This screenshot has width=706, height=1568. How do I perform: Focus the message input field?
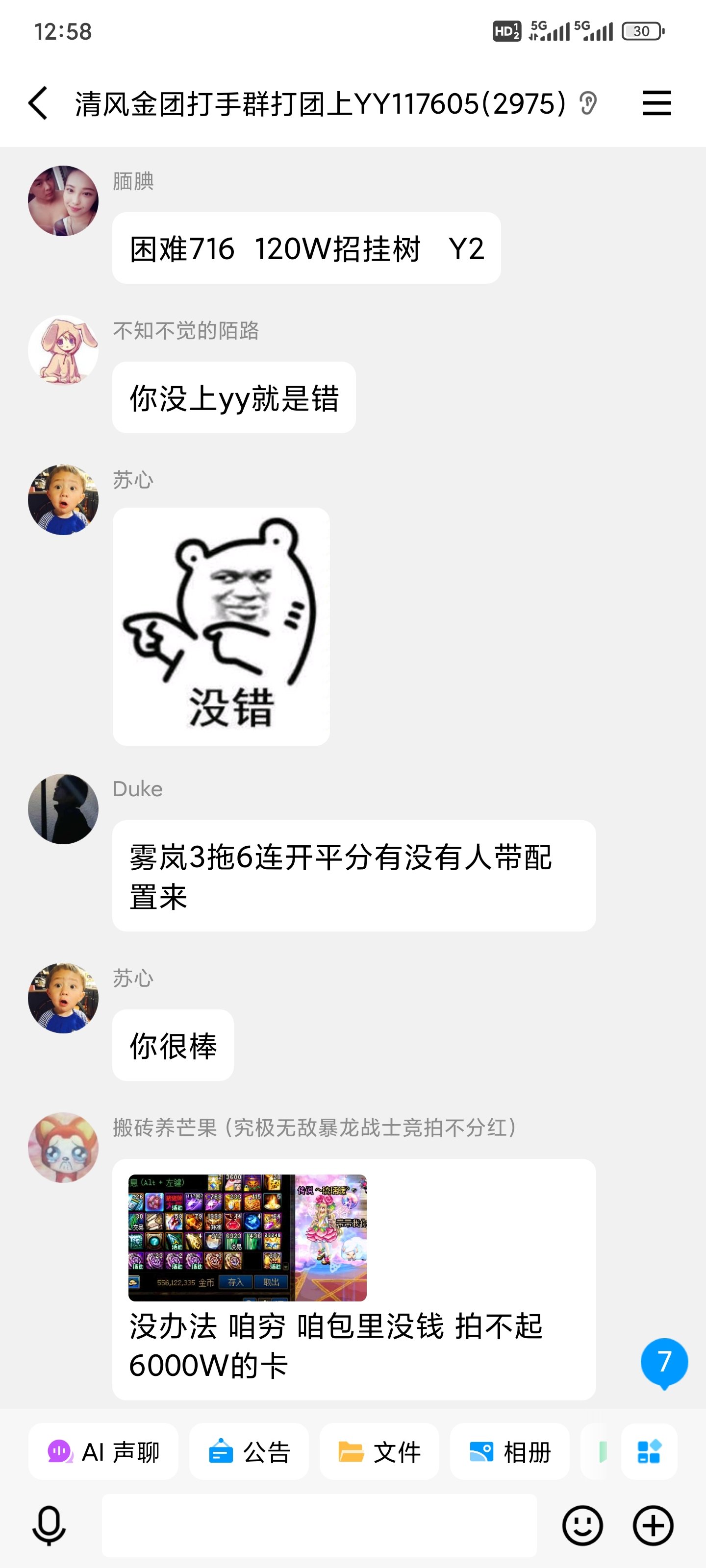tap(319, 1525)
